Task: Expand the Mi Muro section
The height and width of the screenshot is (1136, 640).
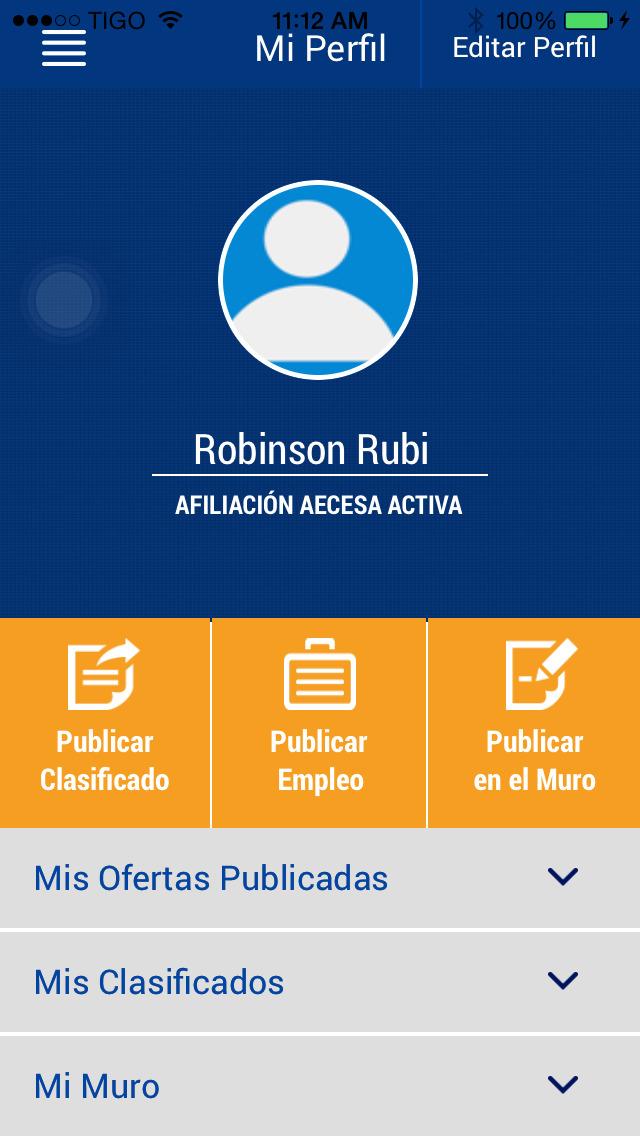Action: pos(320,1086)
